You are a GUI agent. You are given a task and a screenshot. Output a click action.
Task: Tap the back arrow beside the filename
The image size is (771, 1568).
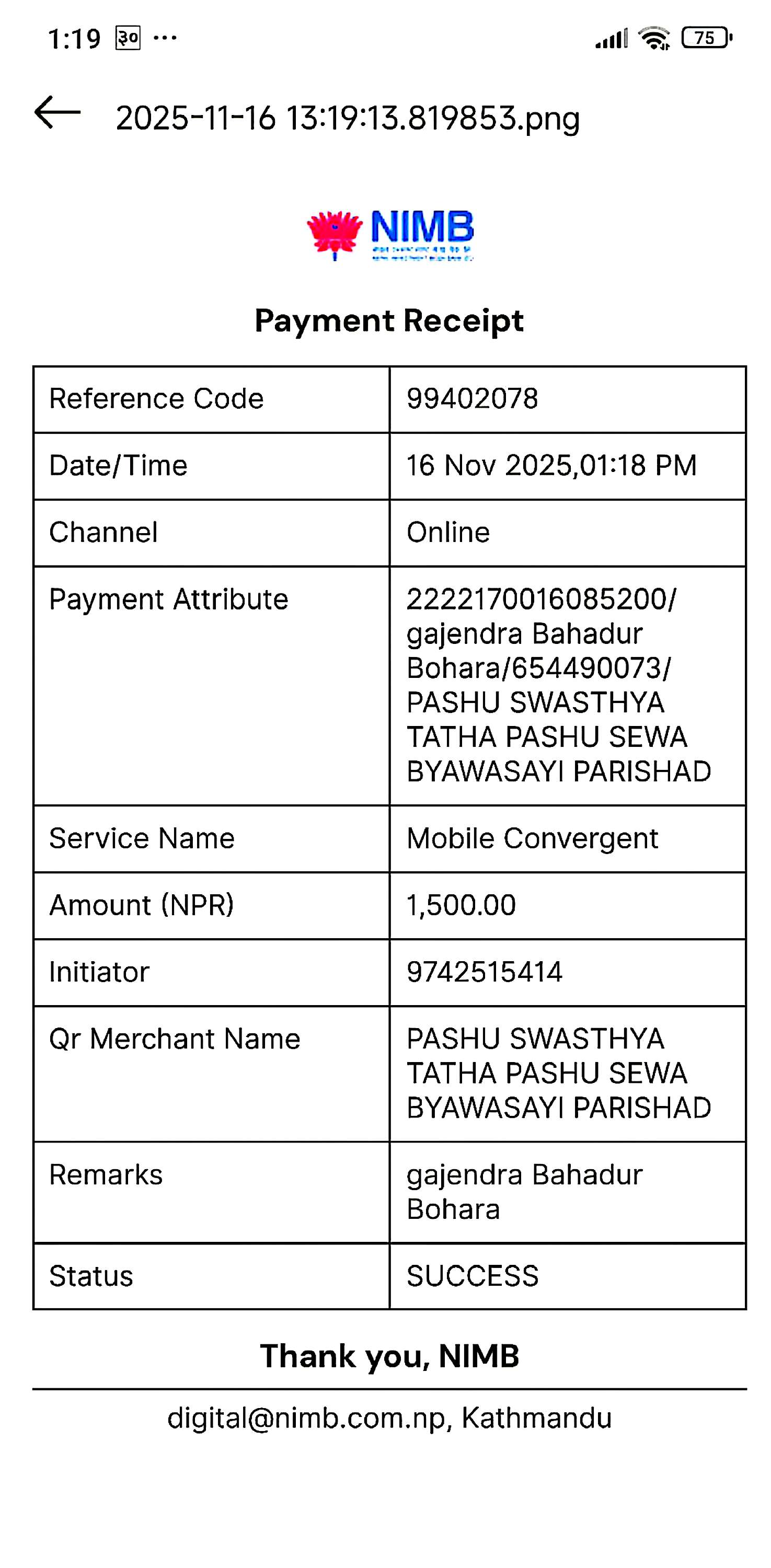coord(57,112)
